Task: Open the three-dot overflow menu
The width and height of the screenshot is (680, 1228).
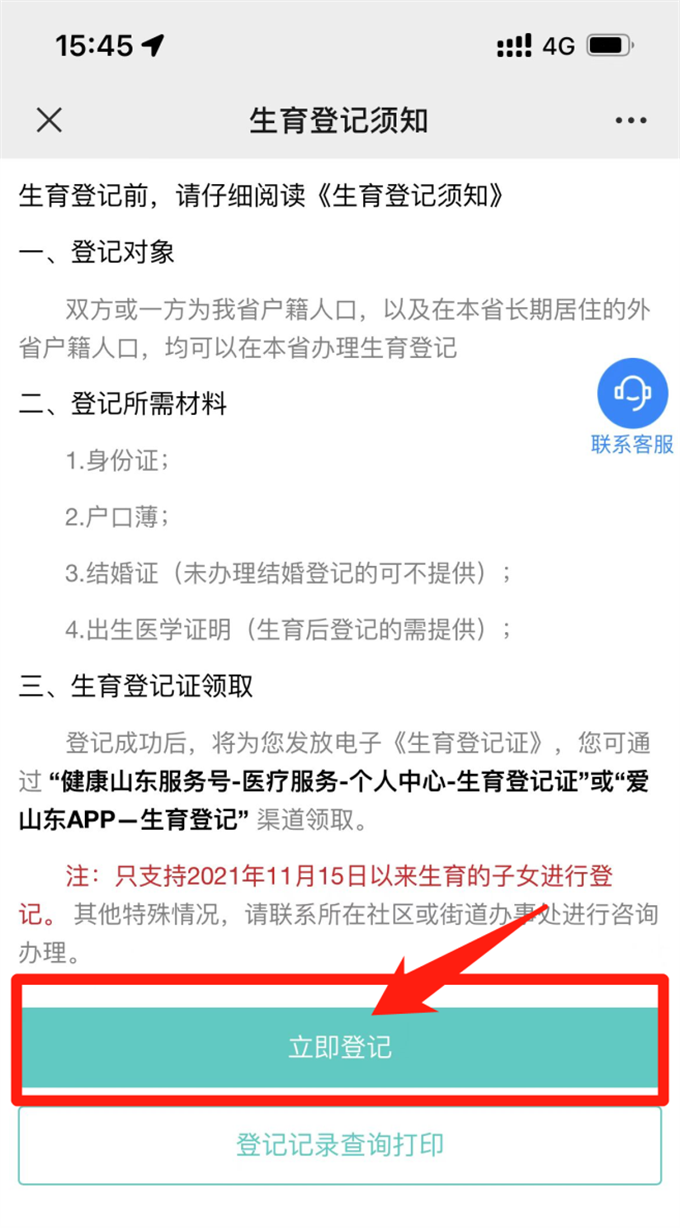Action: (631, 121)
